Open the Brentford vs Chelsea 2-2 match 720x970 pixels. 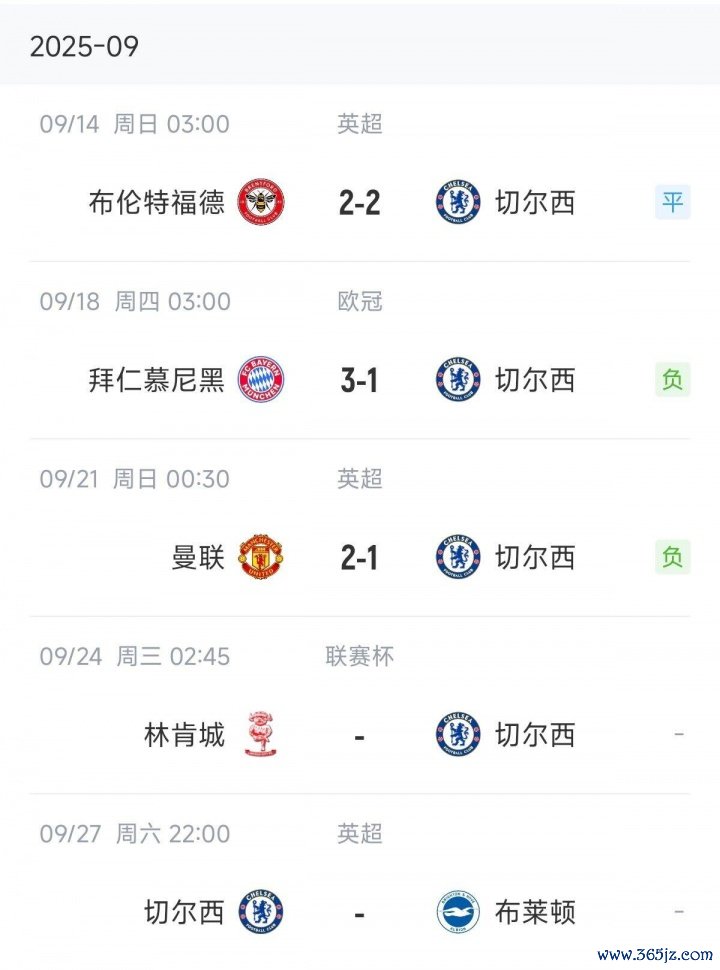(x=359, y=203)
